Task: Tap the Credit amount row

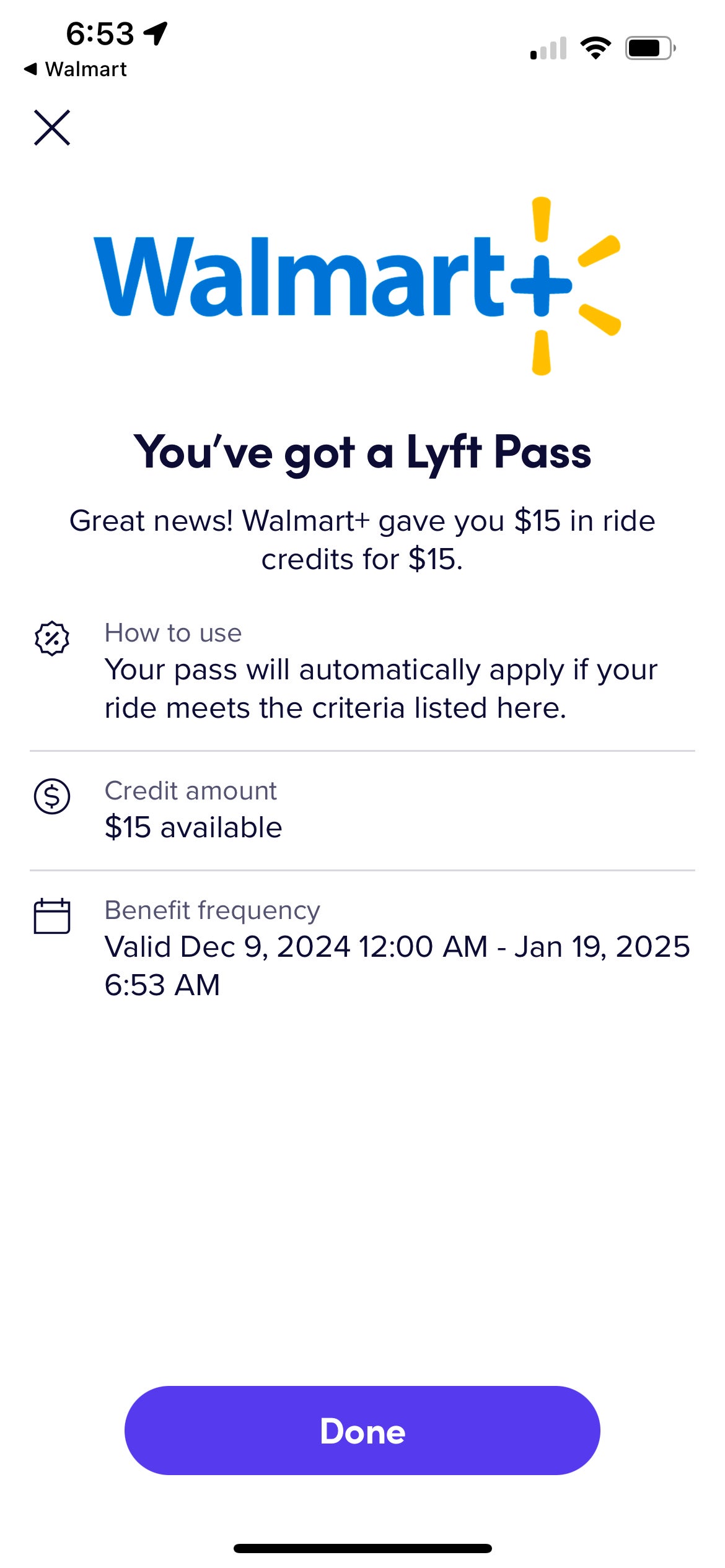Action: click(362, 808)
